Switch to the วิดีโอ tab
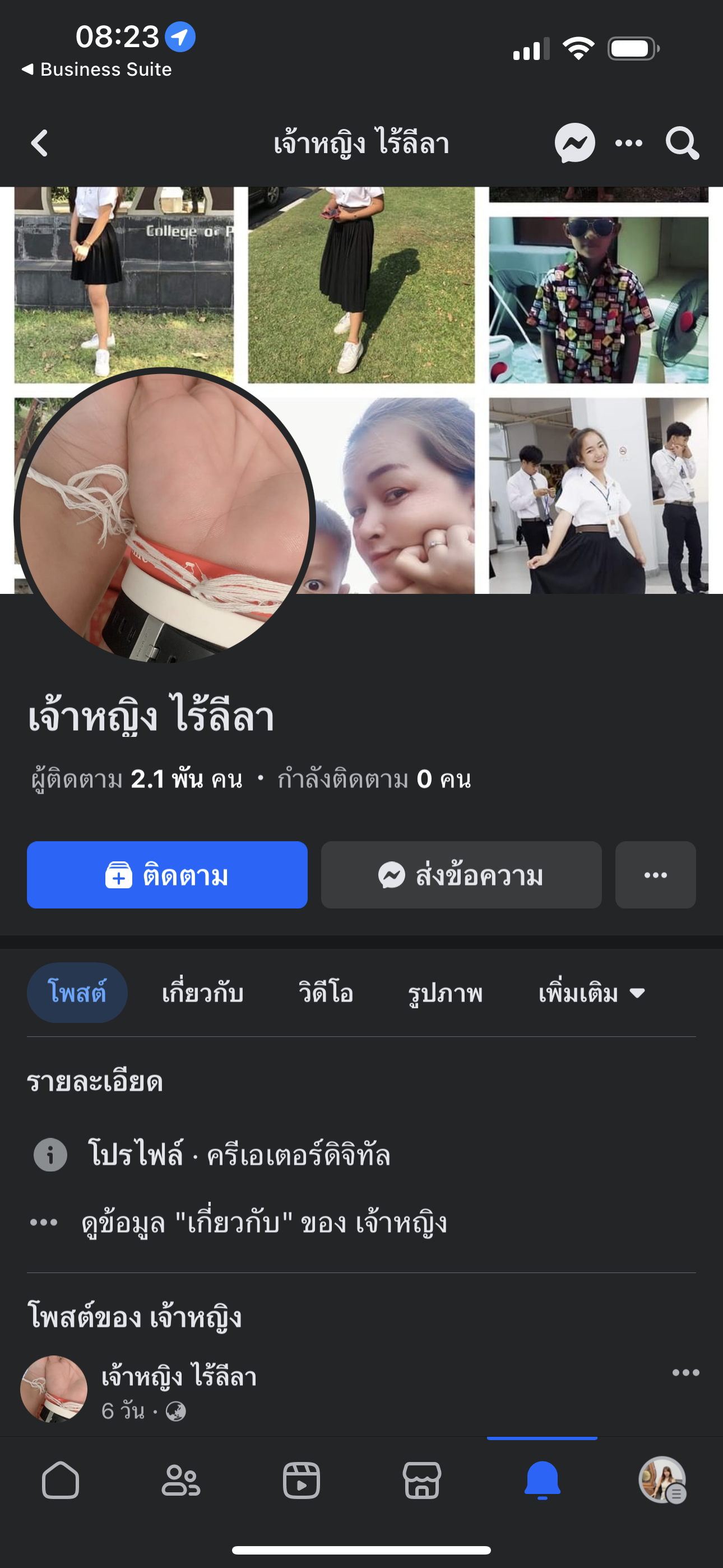Image resolution: width=723 pixels, height=1568 pixels. (x=326, y=993)
